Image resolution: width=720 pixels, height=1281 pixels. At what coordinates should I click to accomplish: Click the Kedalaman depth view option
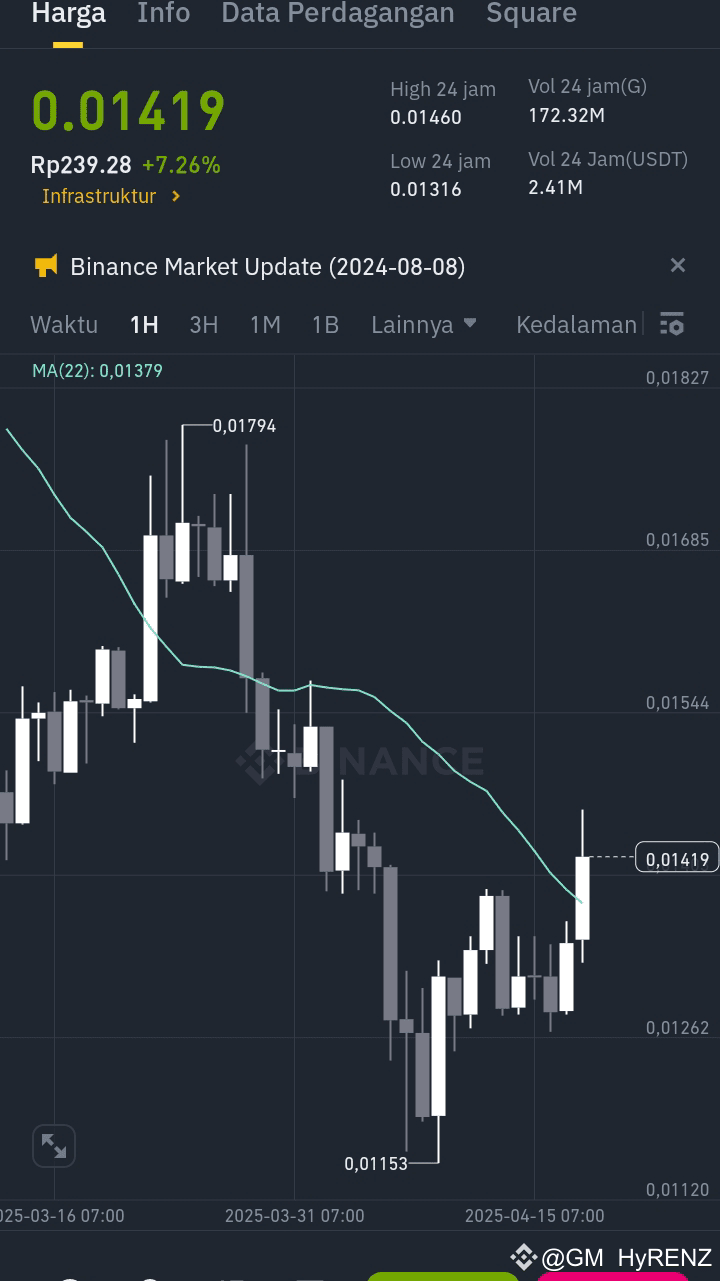tap(577, 324)
